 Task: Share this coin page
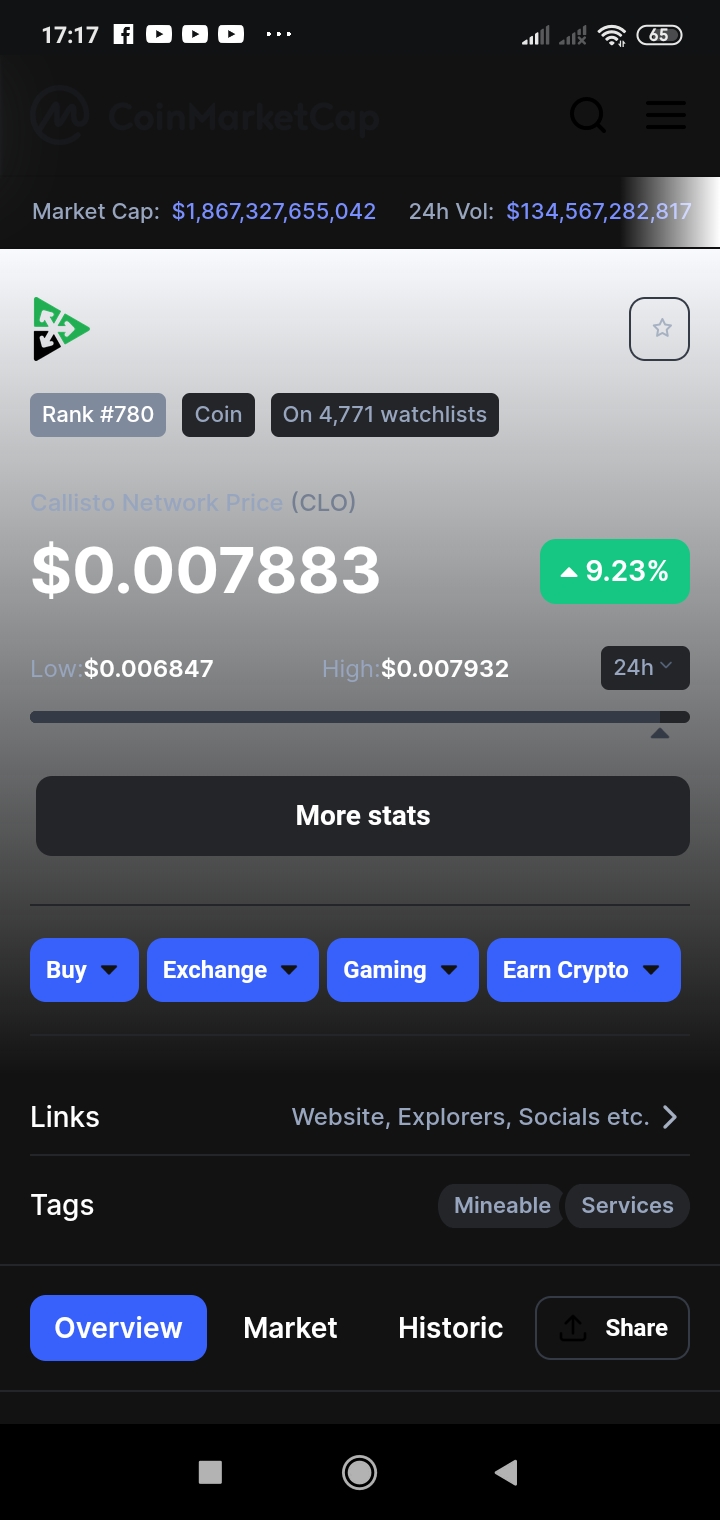[x=612, y=1328]
